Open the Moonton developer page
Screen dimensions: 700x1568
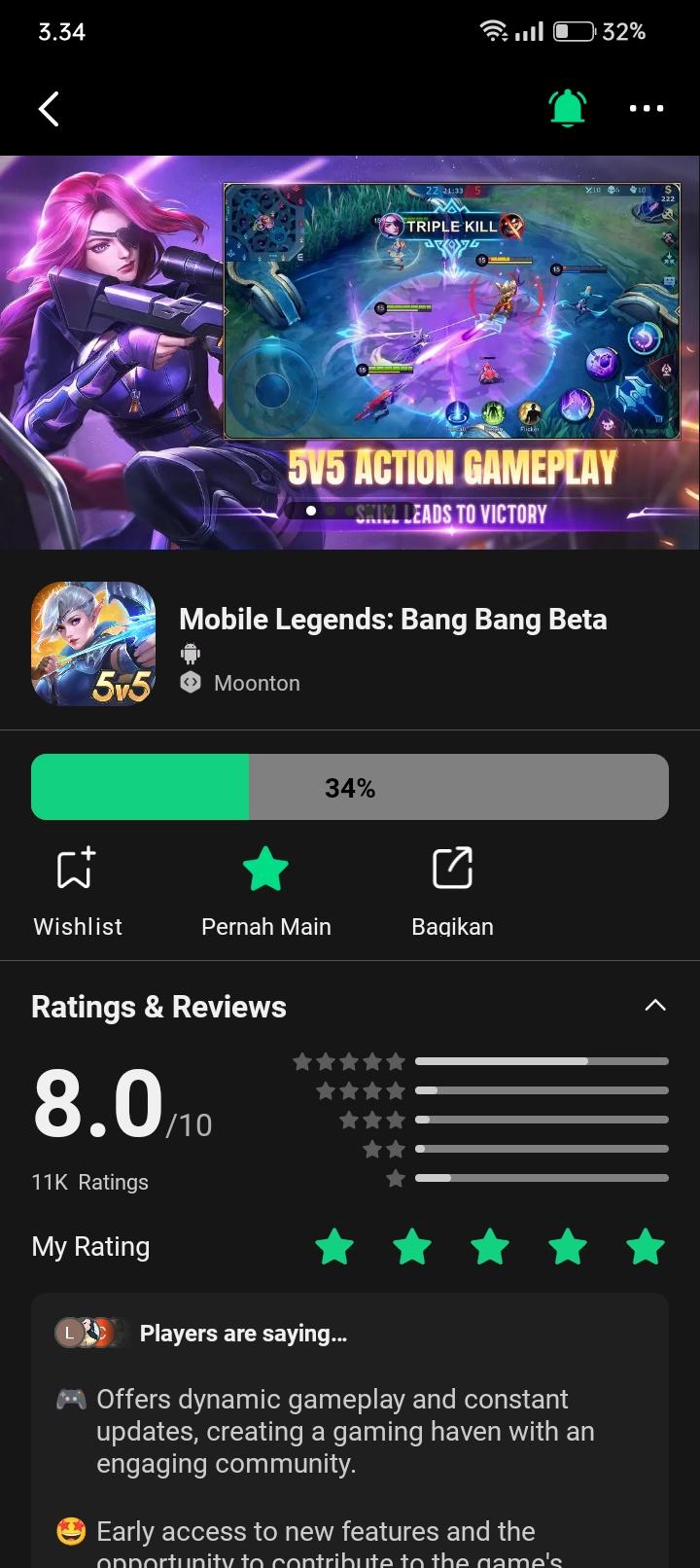point(257,683)
